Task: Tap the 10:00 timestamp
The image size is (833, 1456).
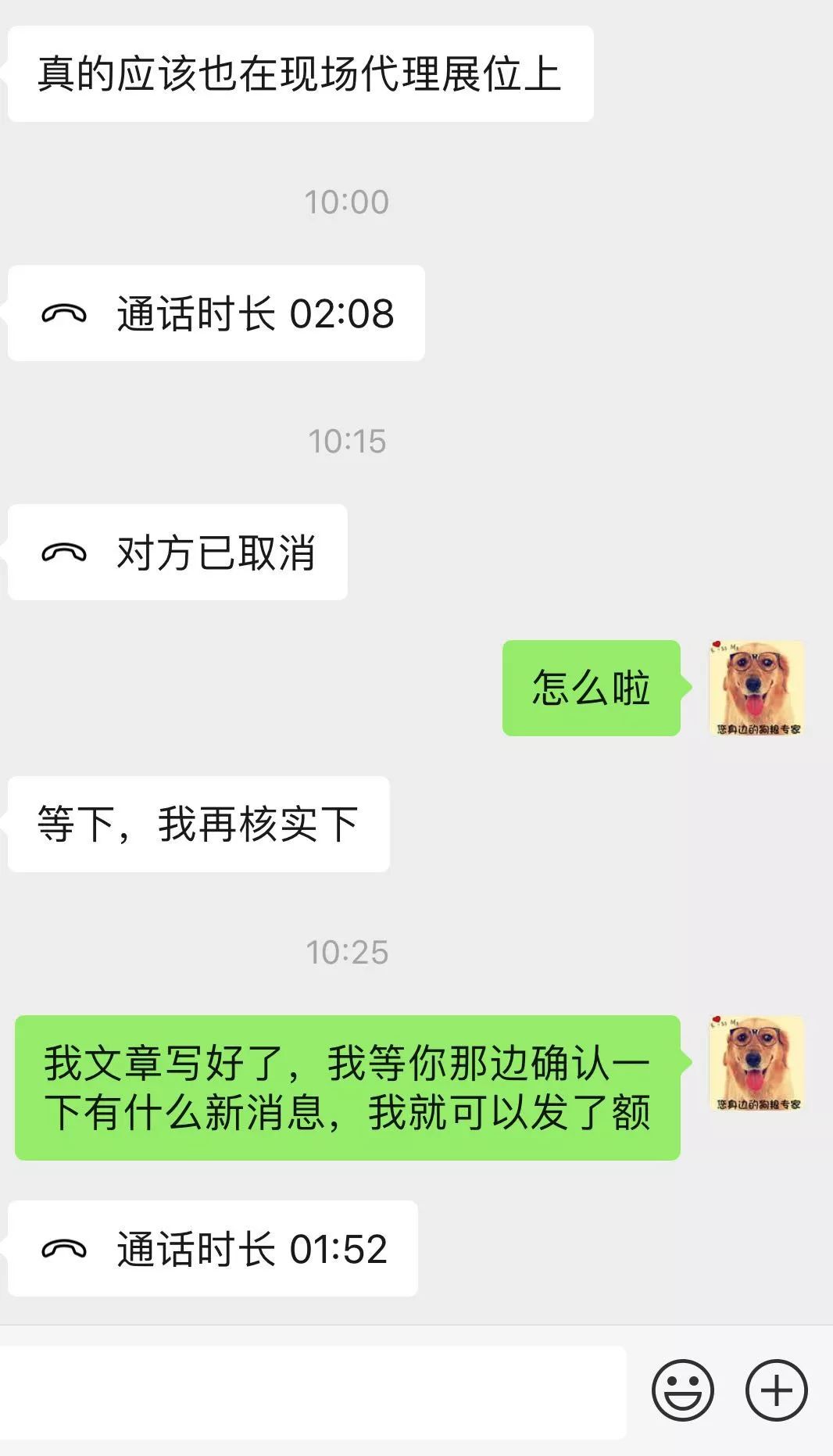Action: [347, 201]
